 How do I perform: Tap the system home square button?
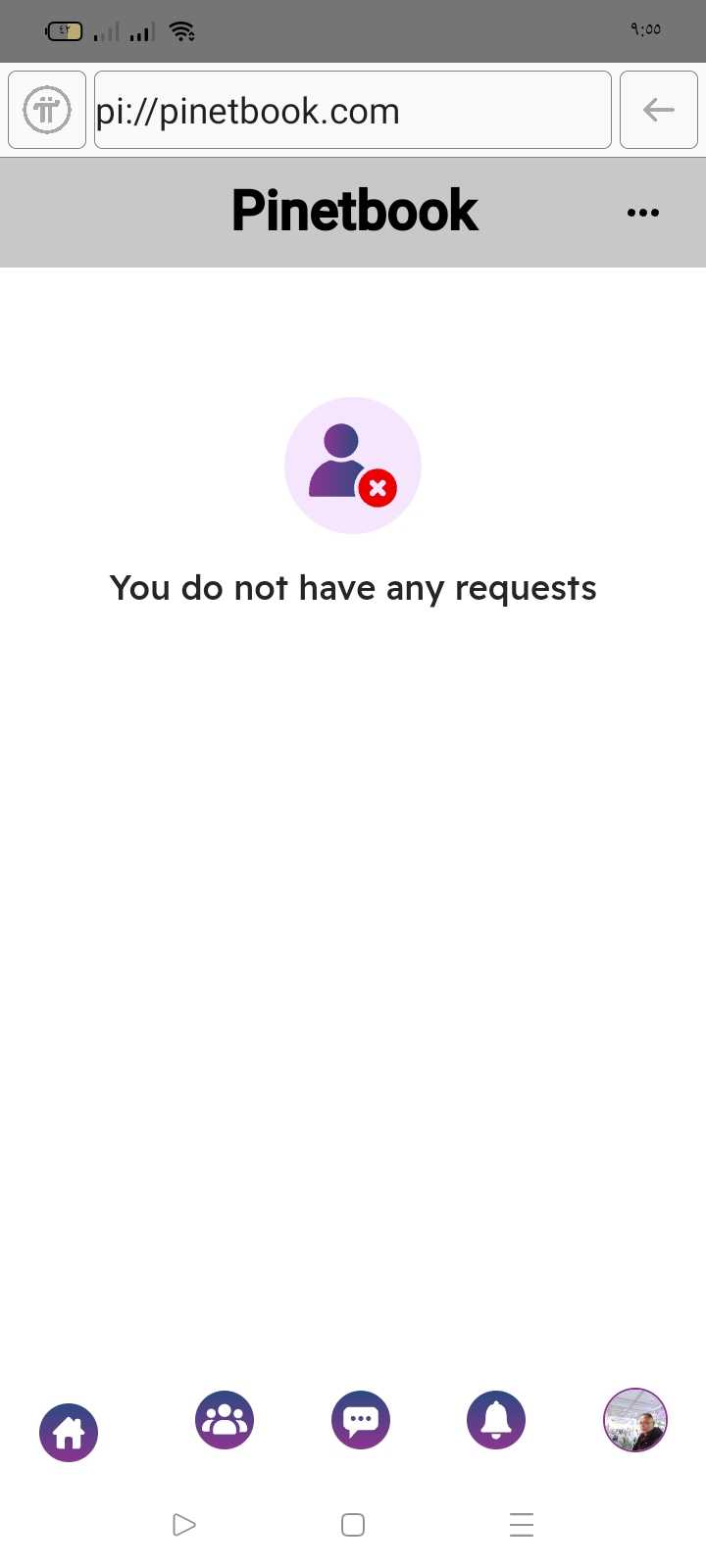[353, 1525]
